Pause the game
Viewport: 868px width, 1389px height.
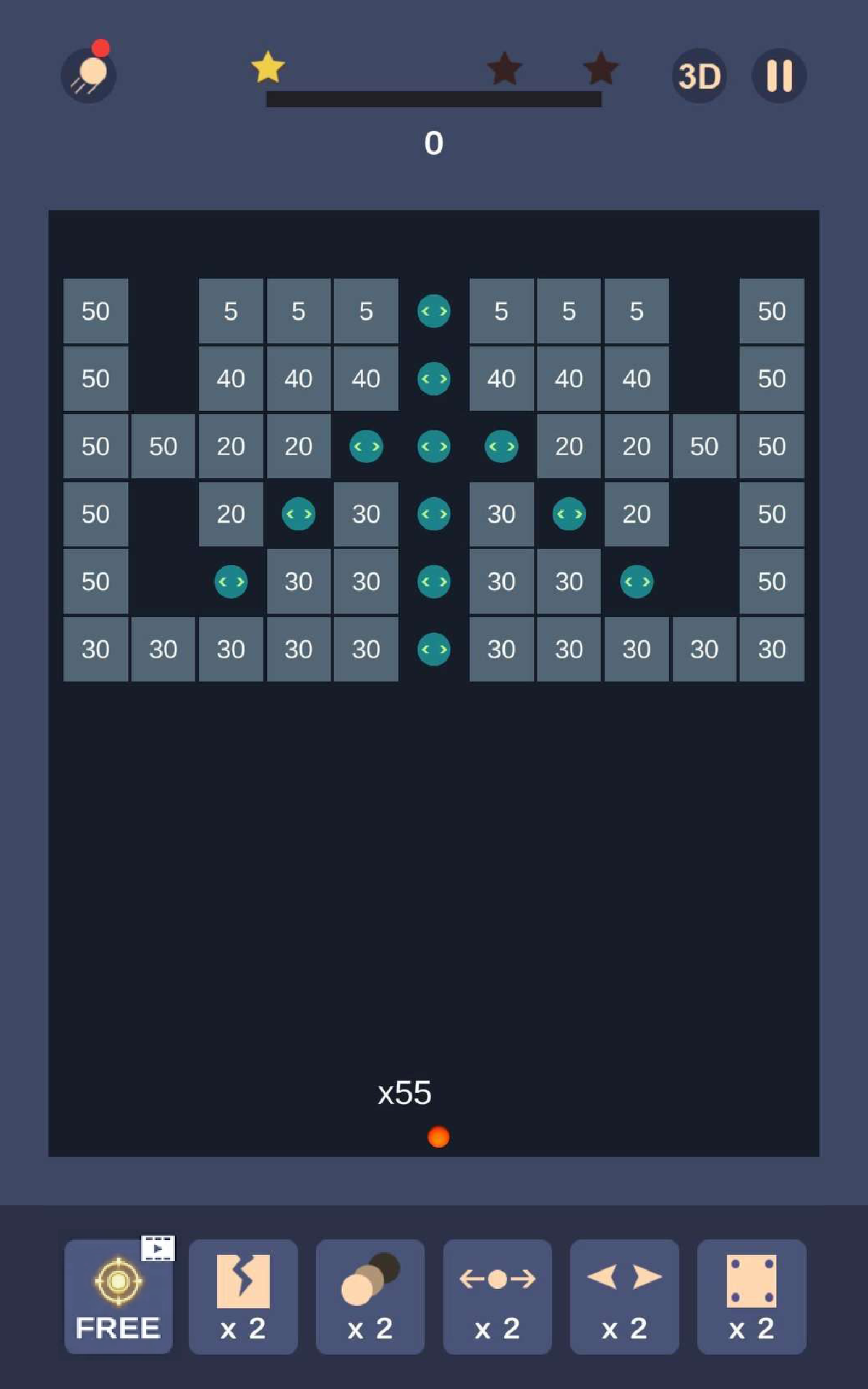[x=779, y=75]
